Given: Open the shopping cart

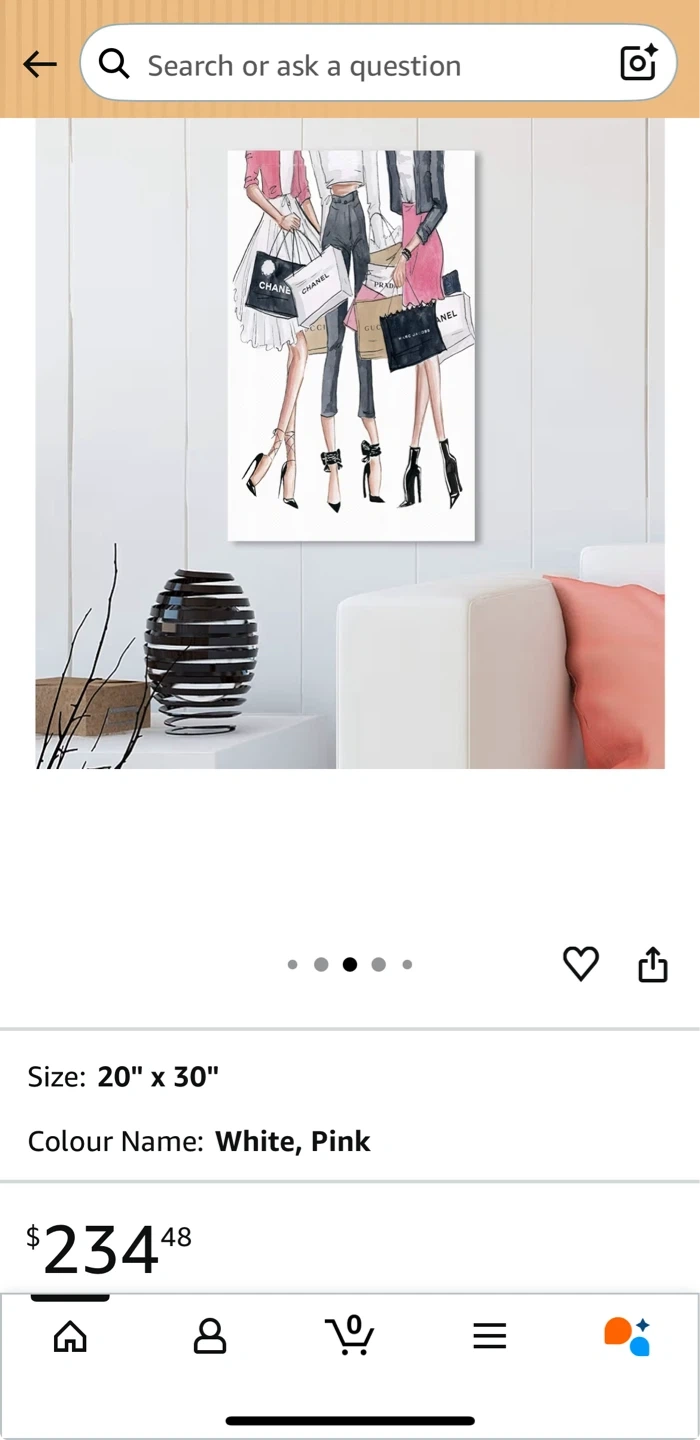Looking at the screenshot, I should 350,1335.
